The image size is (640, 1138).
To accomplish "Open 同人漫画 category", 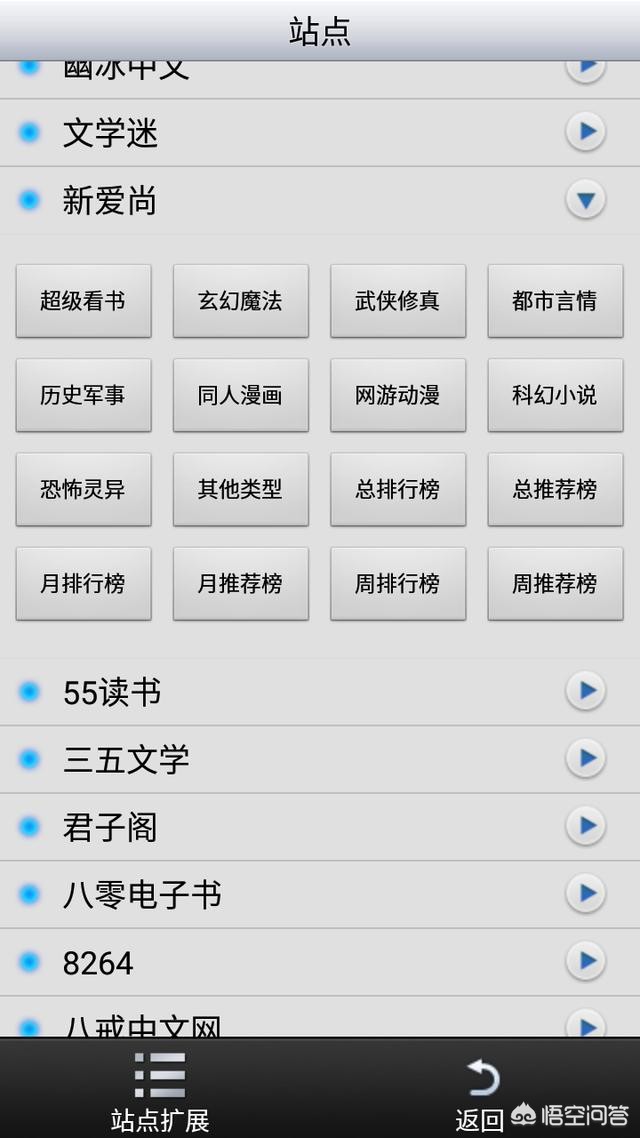I will point(240,395).
